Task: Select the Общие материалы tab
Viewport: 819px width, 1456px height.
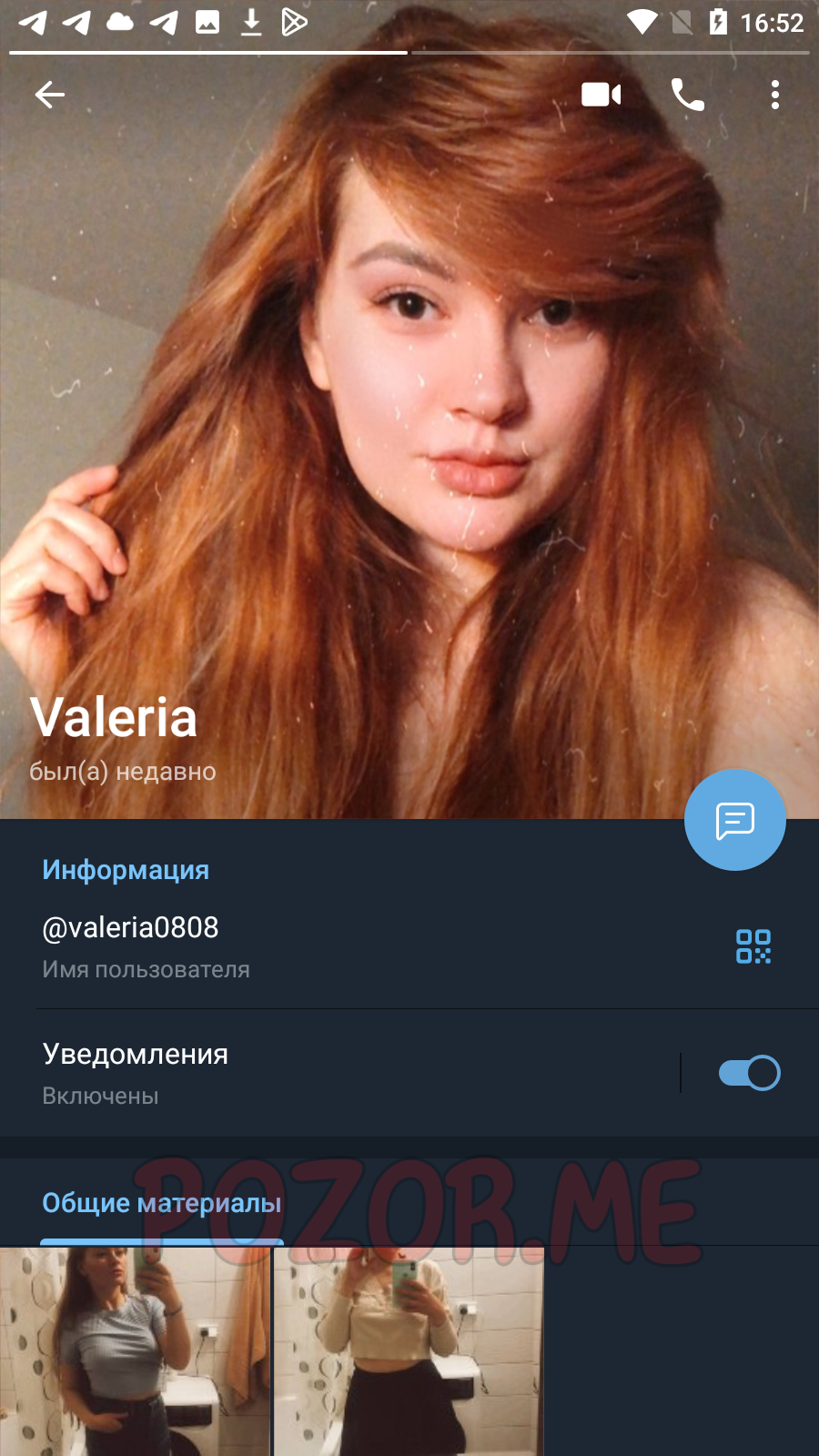Action: coord(162,1203)
